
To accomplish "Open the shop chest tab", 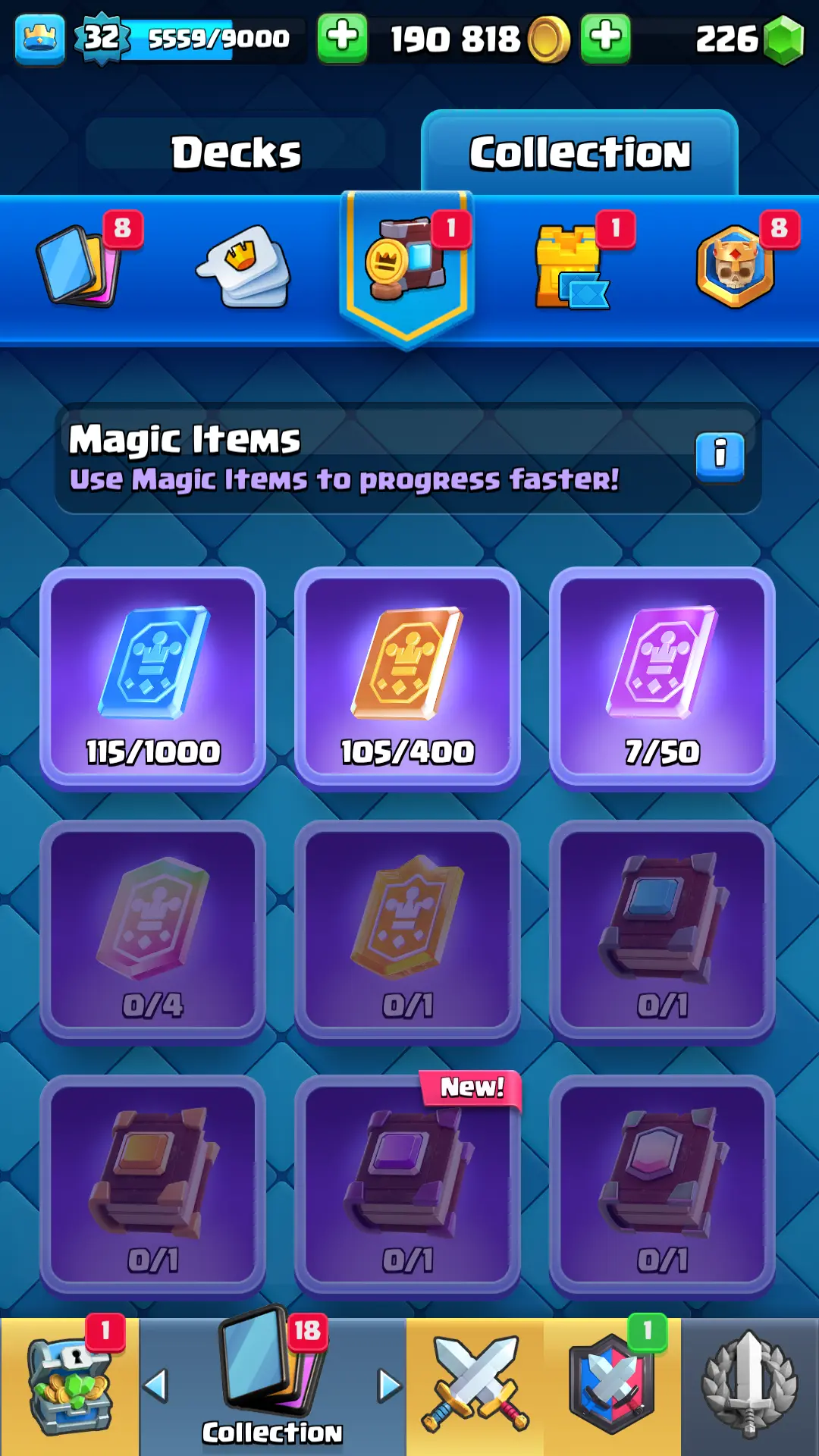I will click(x=69, y=1386).
